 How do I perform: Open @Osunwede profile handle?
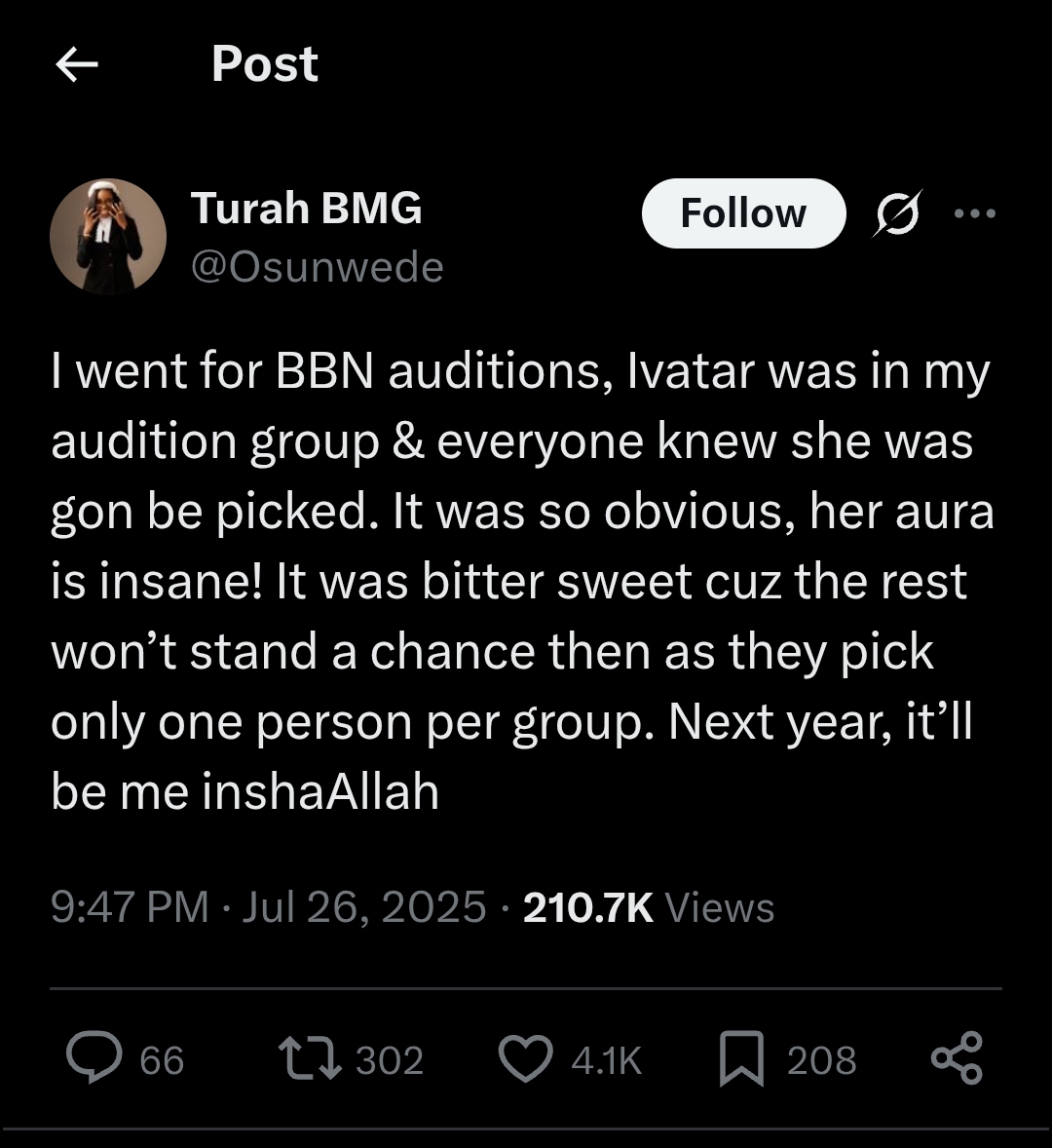[x=317, y=267]
